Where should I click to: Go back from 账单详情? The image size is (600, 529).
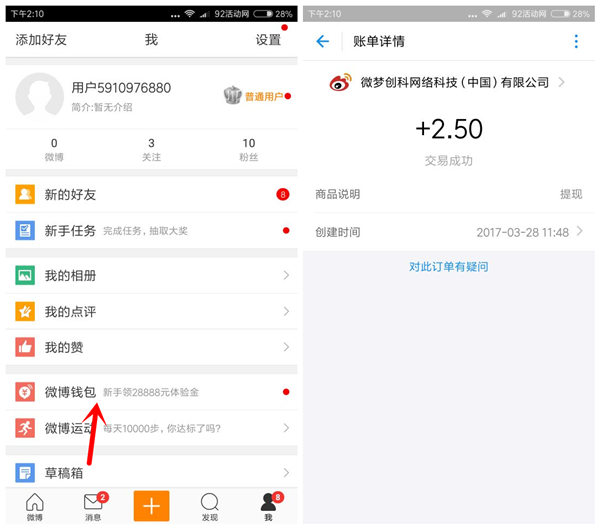pos(322,41)
